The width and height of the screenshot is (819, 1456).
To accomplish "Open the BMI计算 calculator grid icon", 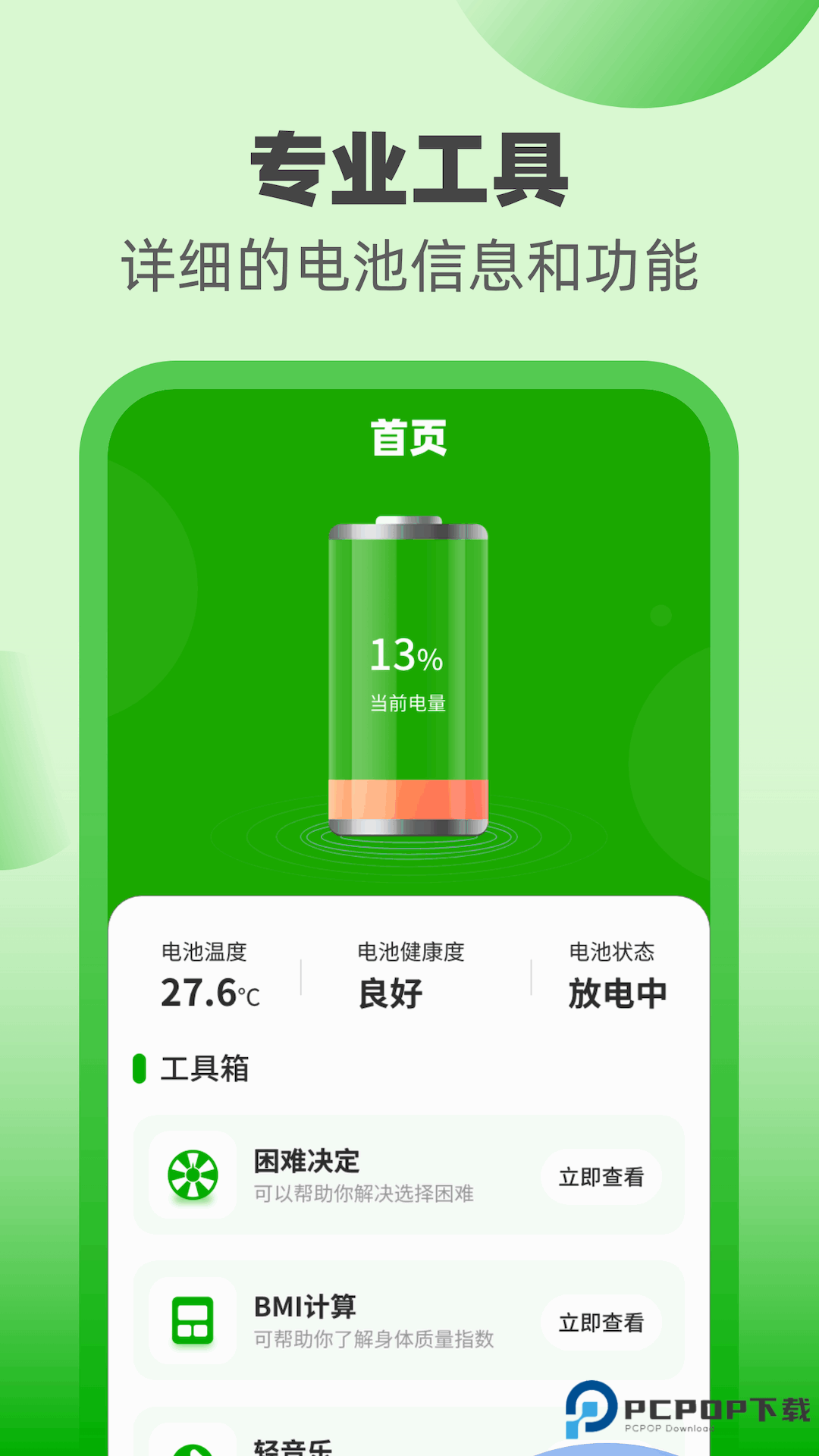I will pos(193,1319).
